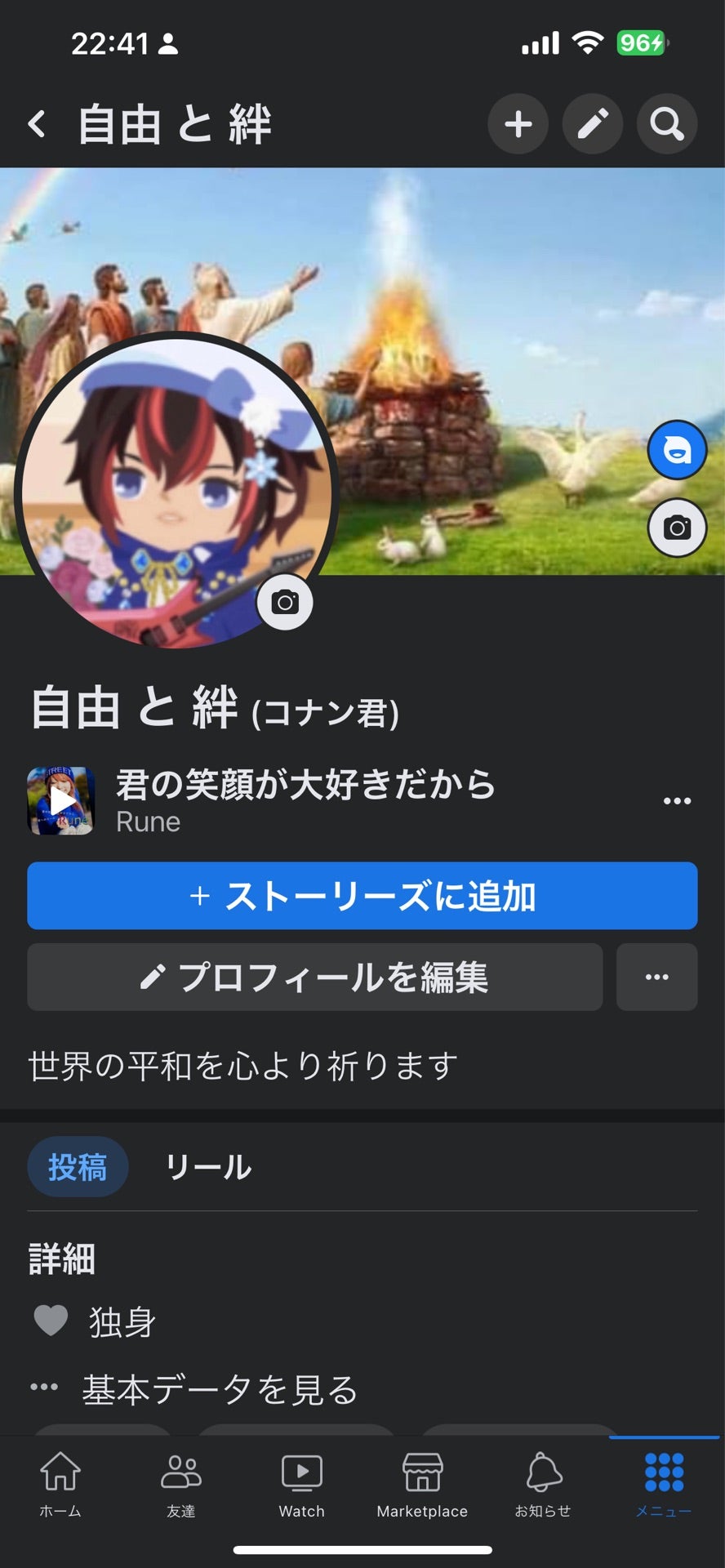The image size is (725, 1568).
Task: Tap ストーリーズに追加 button
Action: click(x=362, y=896)
